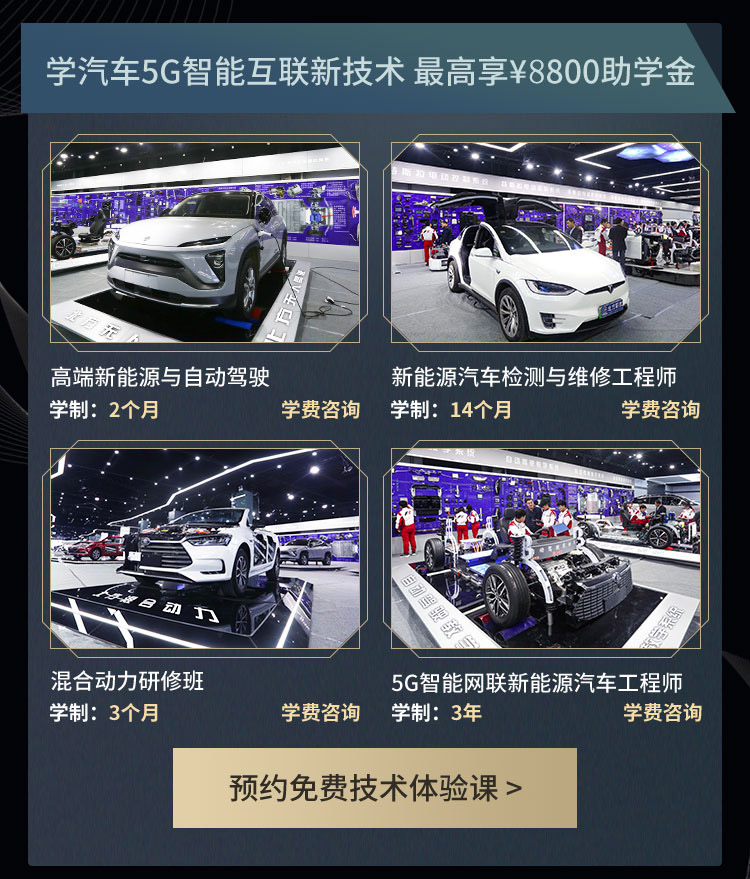The width and height of the screenshot is (750, 879).
Task: Book the 预约免费技术体验课 trial class
Action: point(375,788)
